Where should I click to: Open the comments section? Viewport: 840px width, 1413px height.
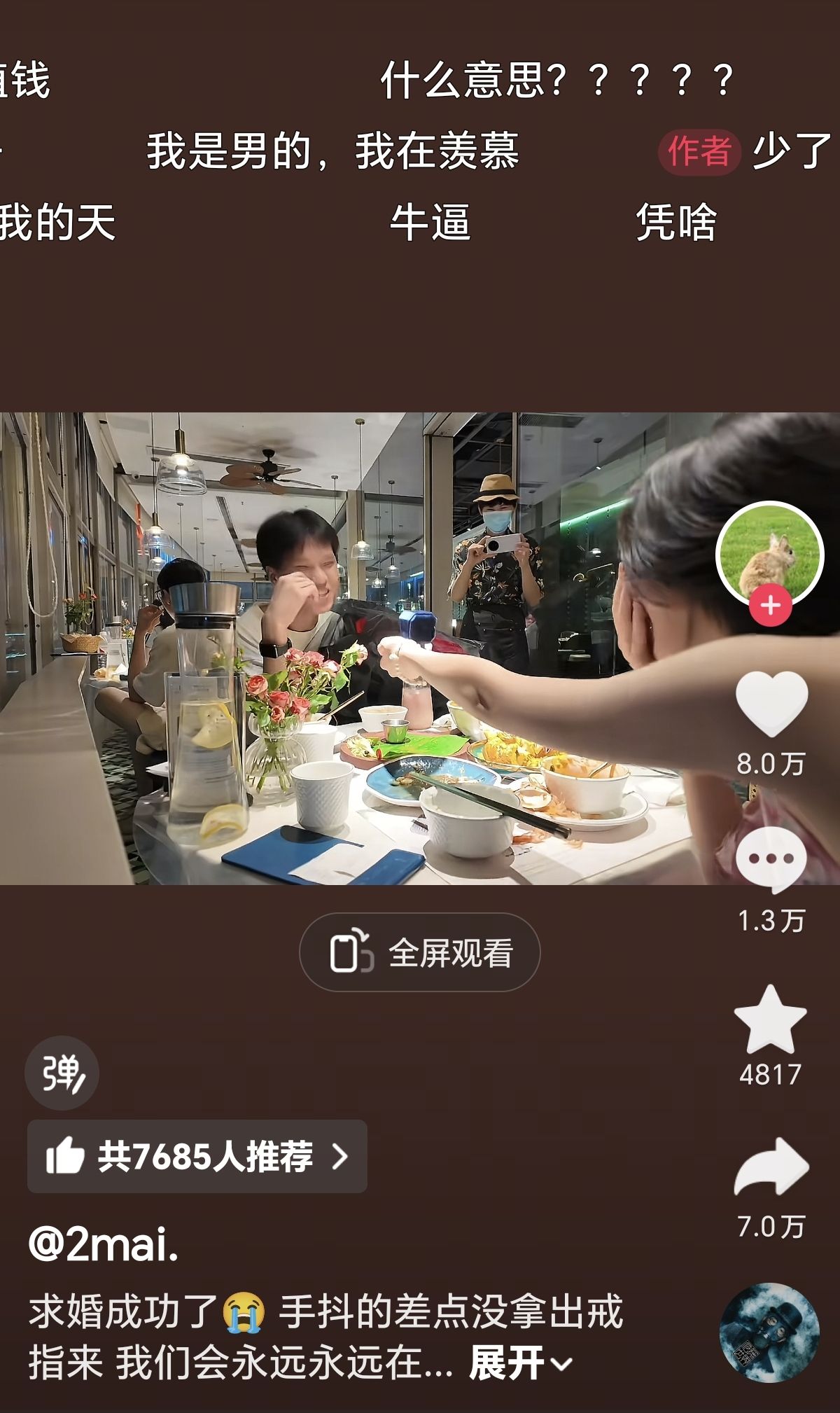click(x=771, y=859)
